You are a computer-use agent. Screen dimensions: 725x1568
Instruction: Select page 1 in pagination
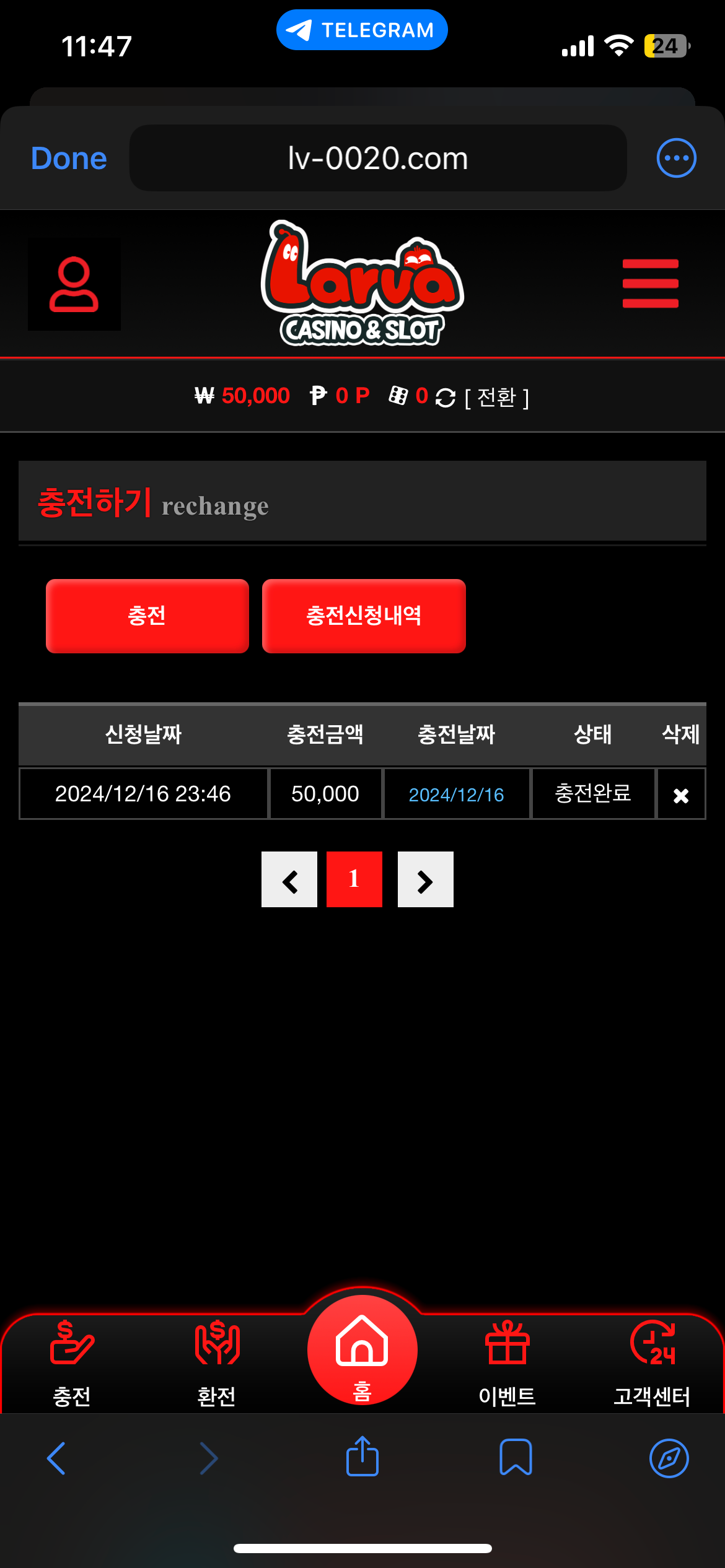coord(354,879)
